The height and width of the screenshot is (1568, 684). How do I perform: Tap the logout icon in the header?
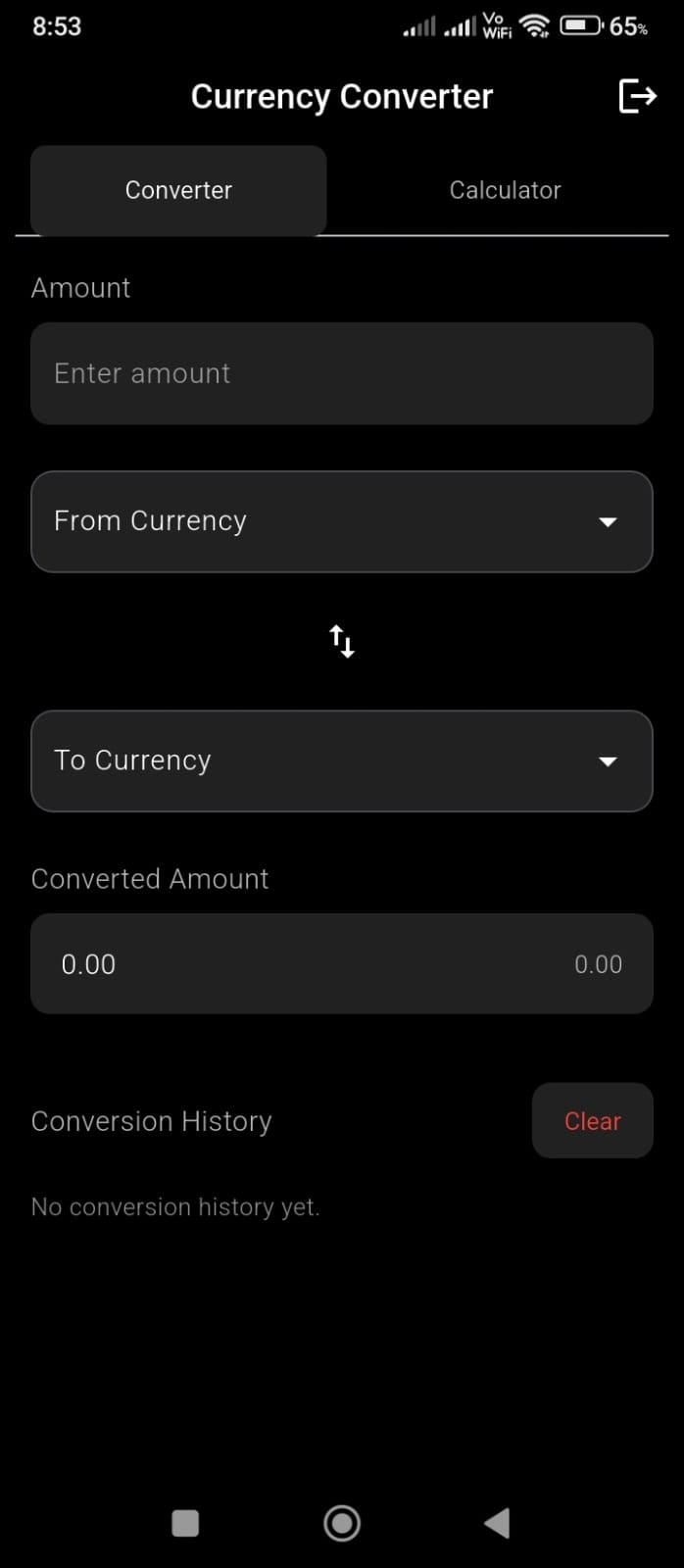pyautogui.click(x=637, y=96)
